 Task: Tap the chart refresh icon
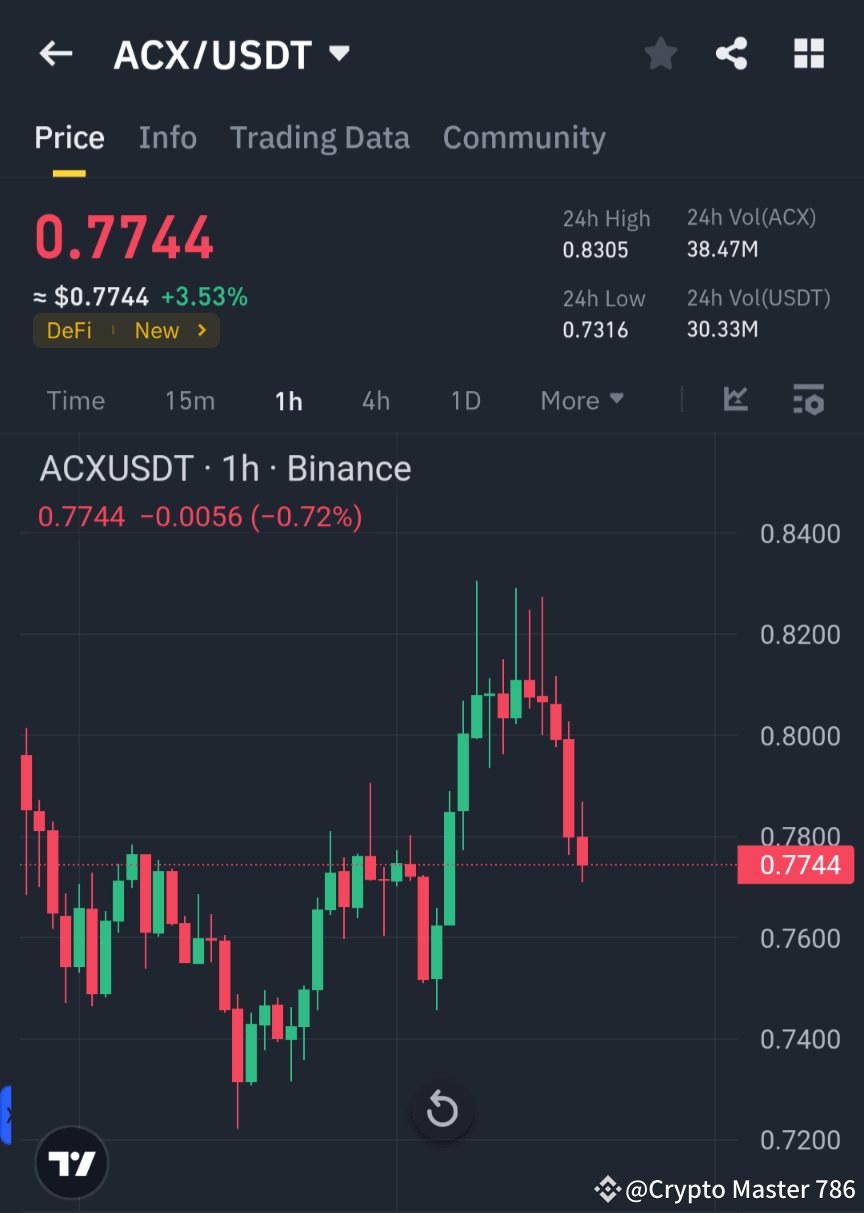(441, 1109)
